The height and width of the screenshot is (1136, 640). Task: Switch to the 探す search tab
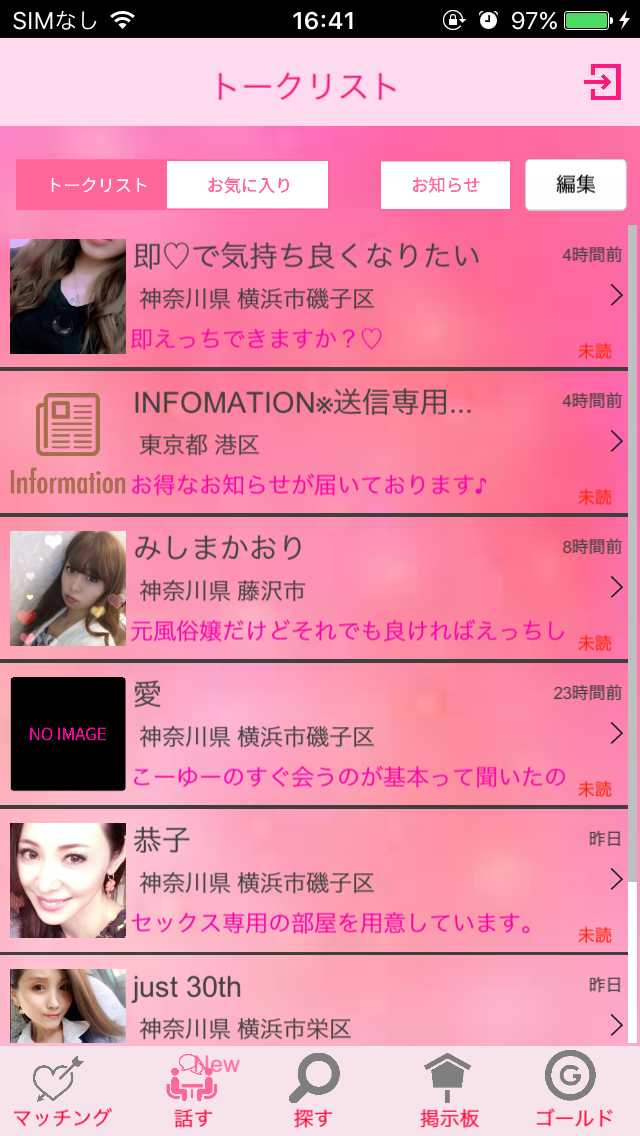click(x=312, y=1092)
